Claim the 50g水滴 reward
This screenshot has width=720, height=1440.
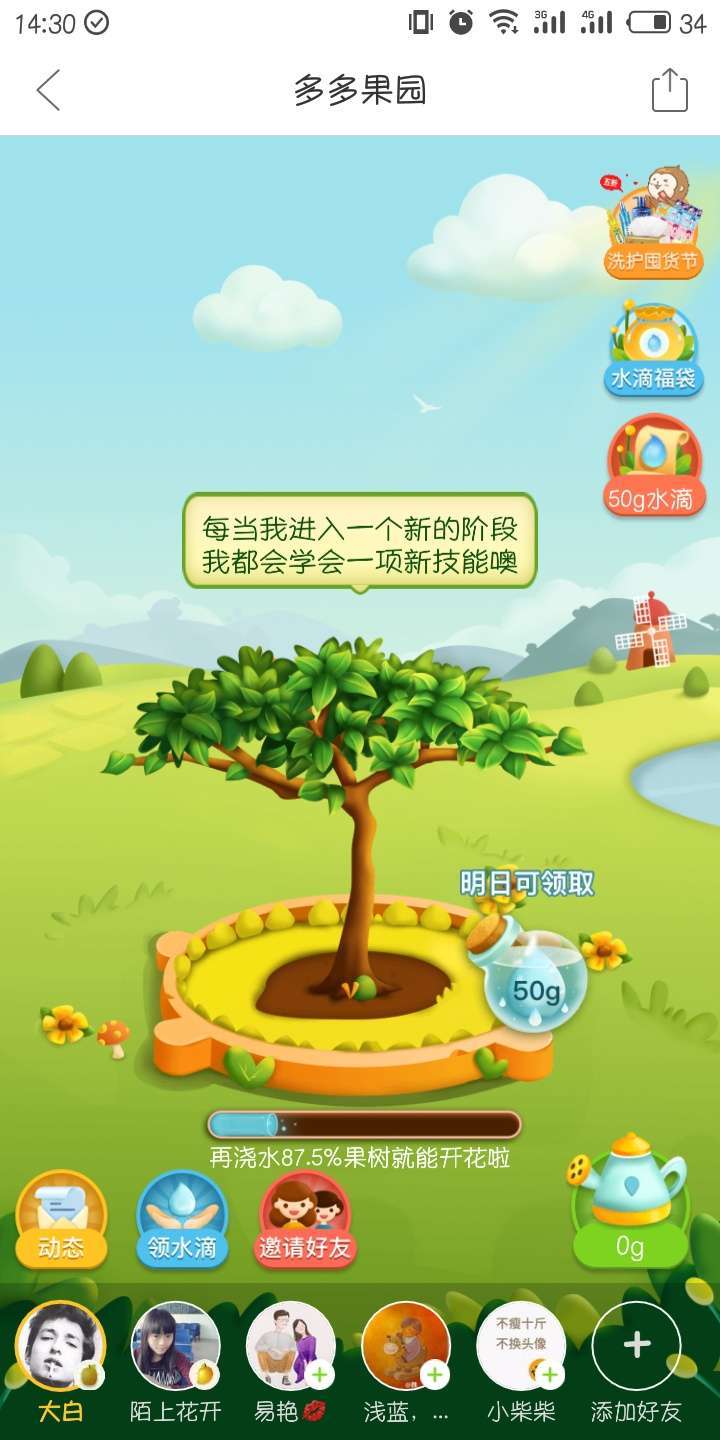(653, 468)
